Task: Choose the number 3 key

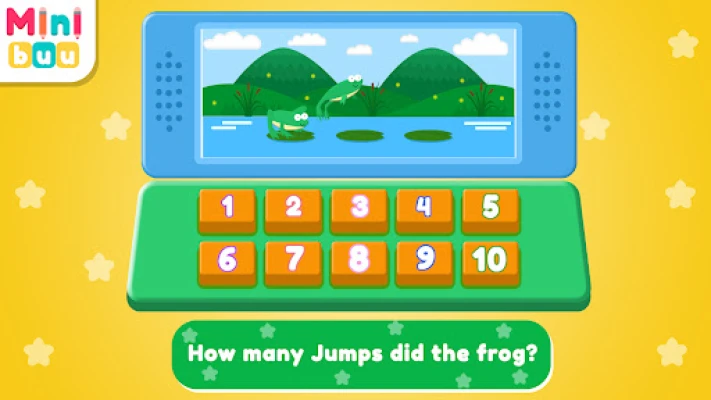Action: coord(359,208)
